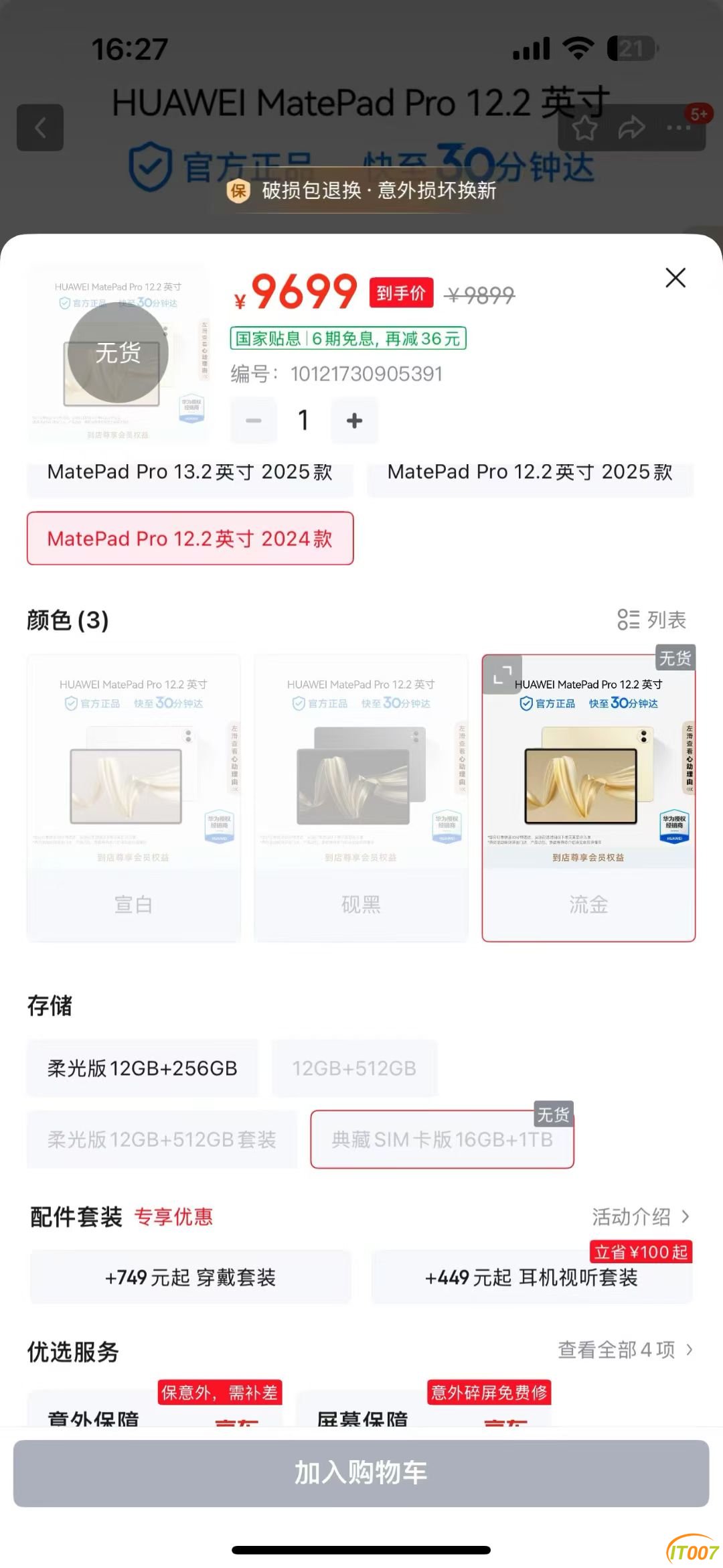723x1568 pixels.
Task: Increase quantity with the plus button
Action: click(354, 421)
